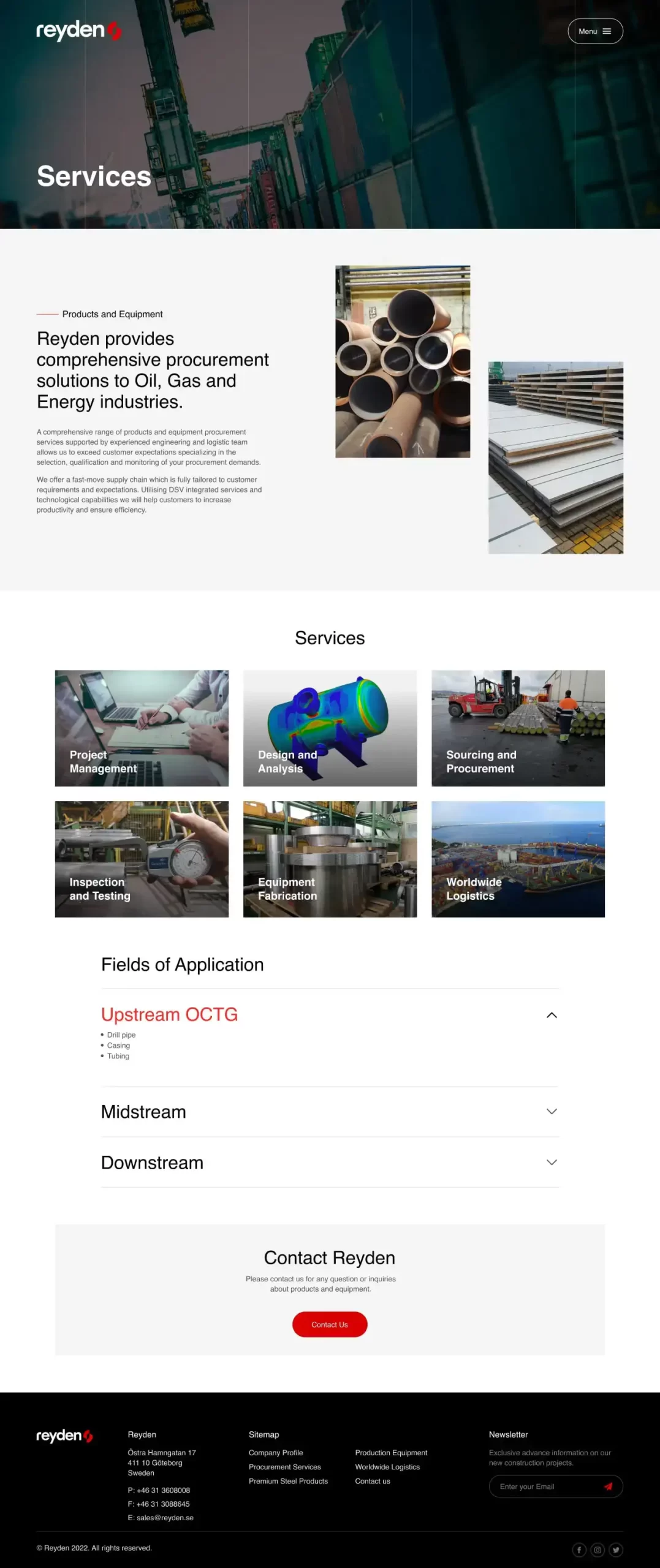
Task: Open the Premium Steel Products link
Action: click(288, 1481)
